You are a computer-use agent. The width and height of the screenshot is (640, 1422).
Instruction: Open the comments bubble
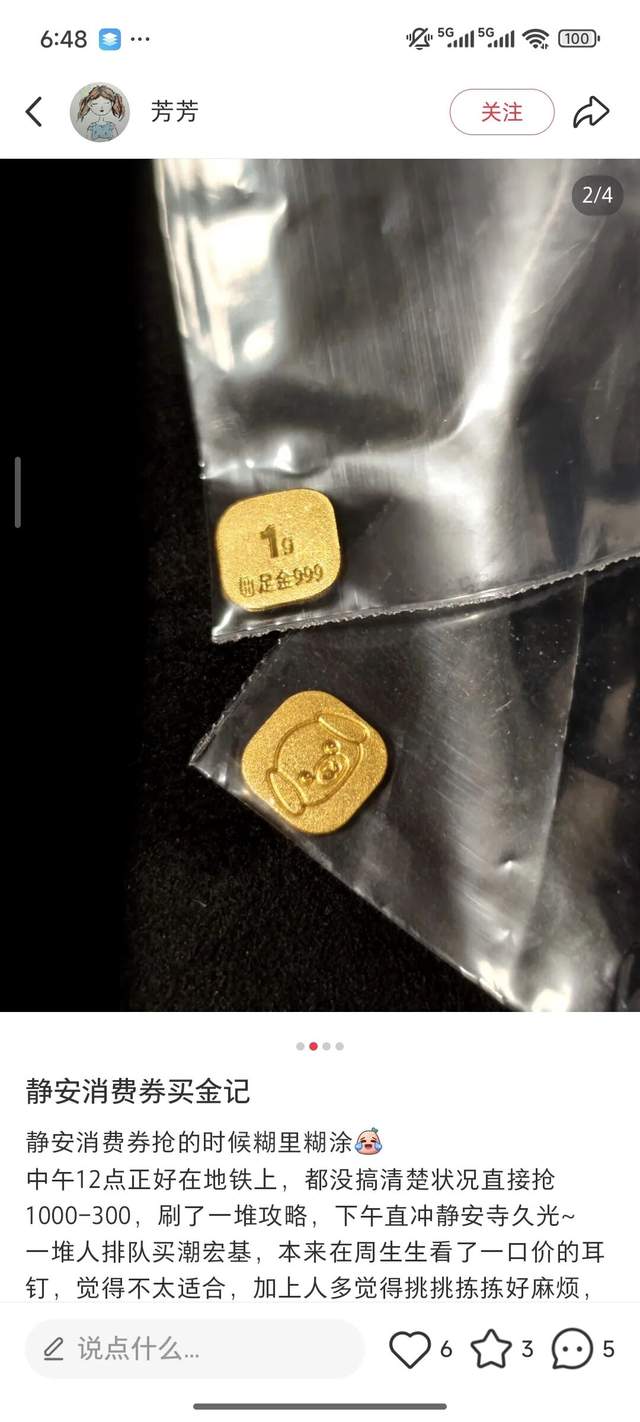572,1349
